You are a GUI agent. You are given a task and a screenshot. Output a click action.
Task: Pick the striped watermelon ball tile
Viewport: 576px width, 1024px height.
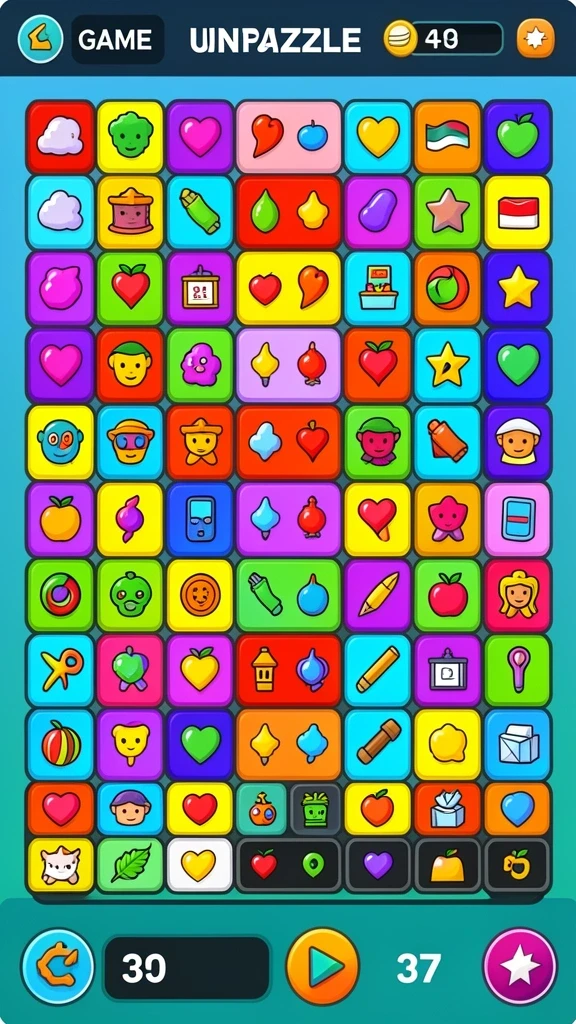pyautogui.click(x=60, y=744)
